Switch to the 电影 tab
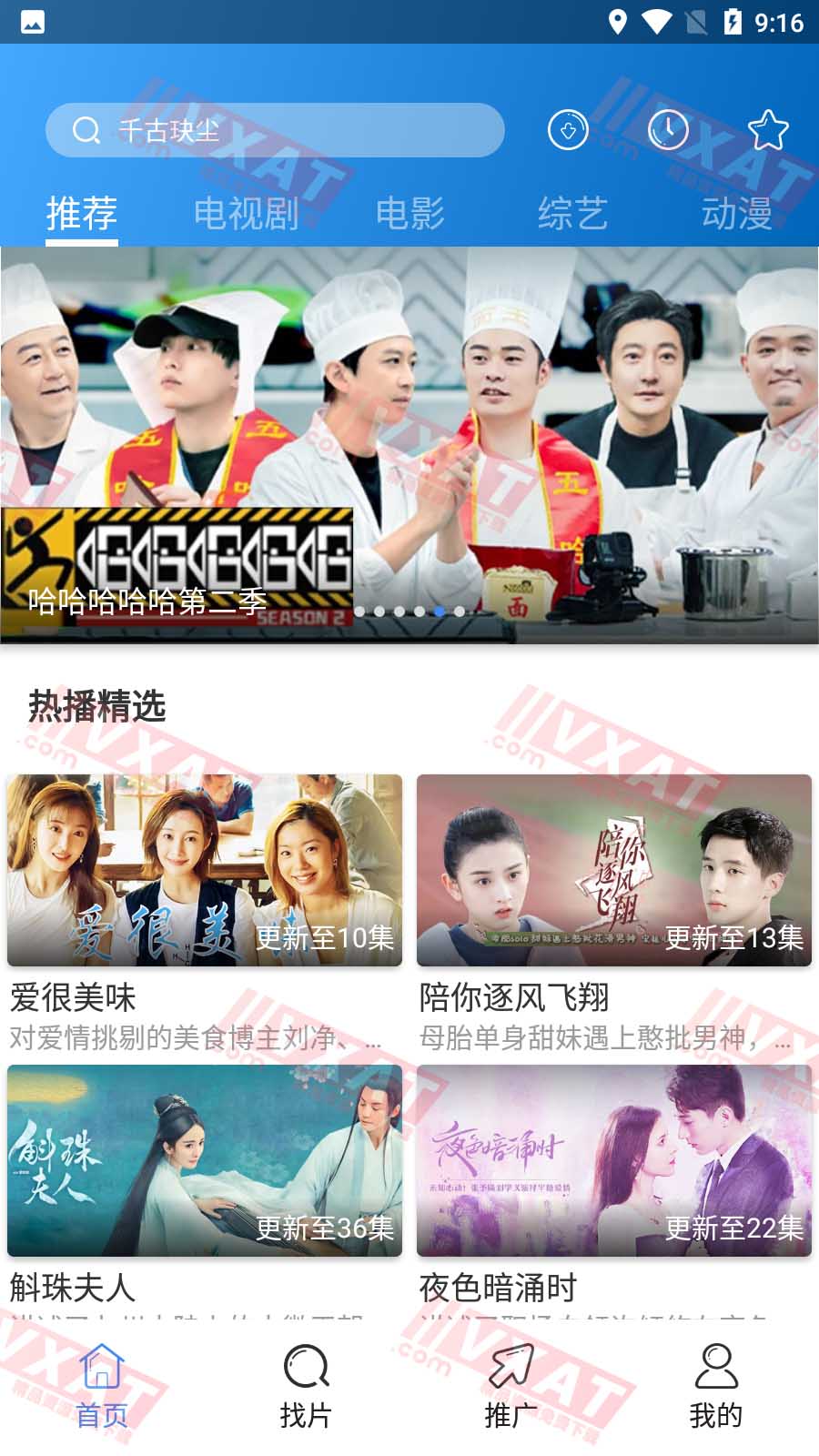The image size is (819, 1456). coord(409,214)
